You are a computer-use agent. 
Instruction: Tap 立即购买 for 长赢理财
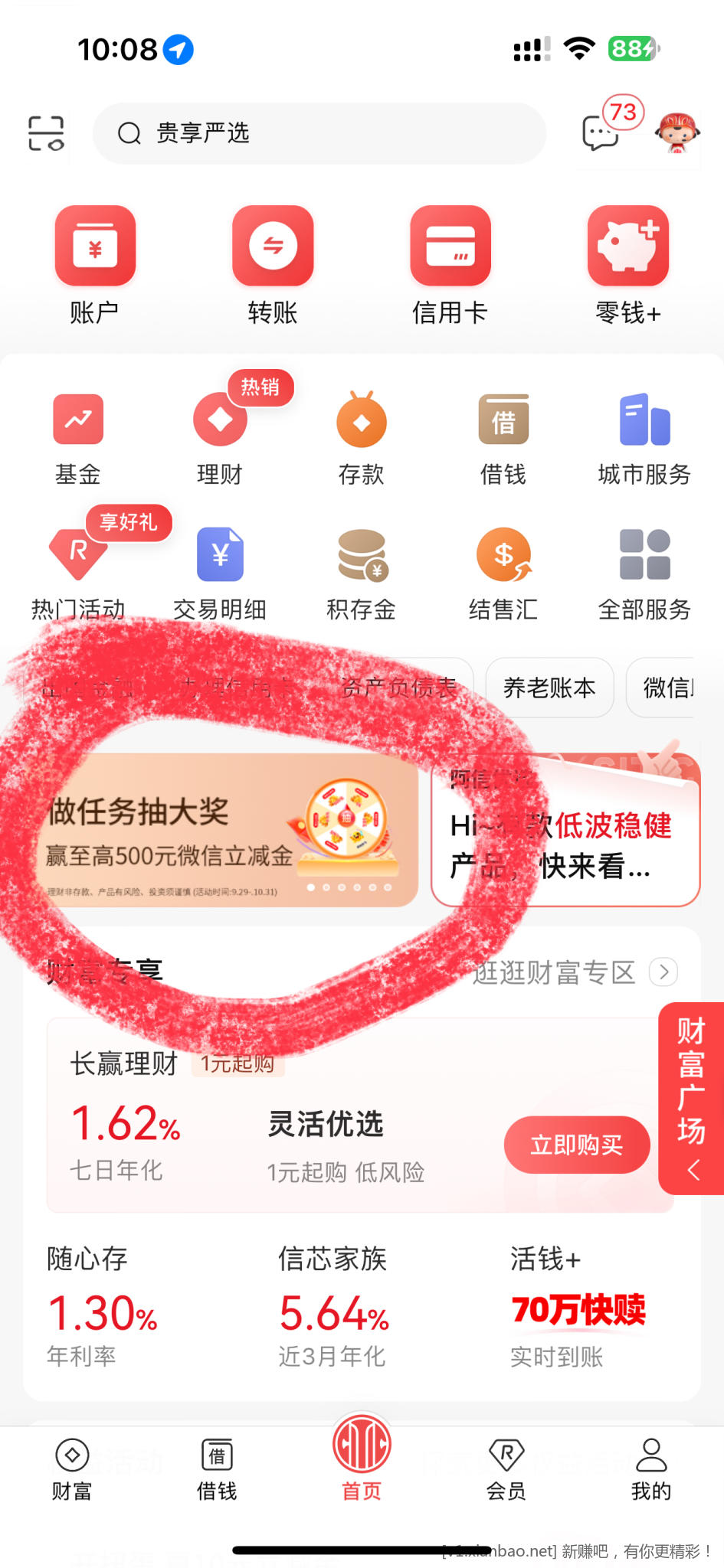[x=576, y=1145]
